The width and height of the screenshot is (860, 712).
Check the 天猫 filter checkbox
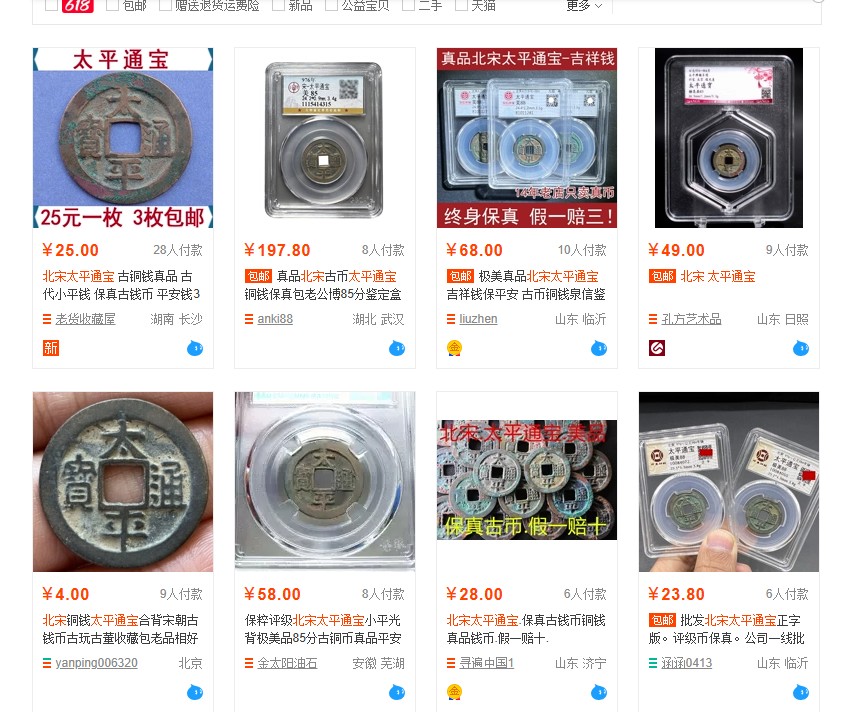pos(461,5)
